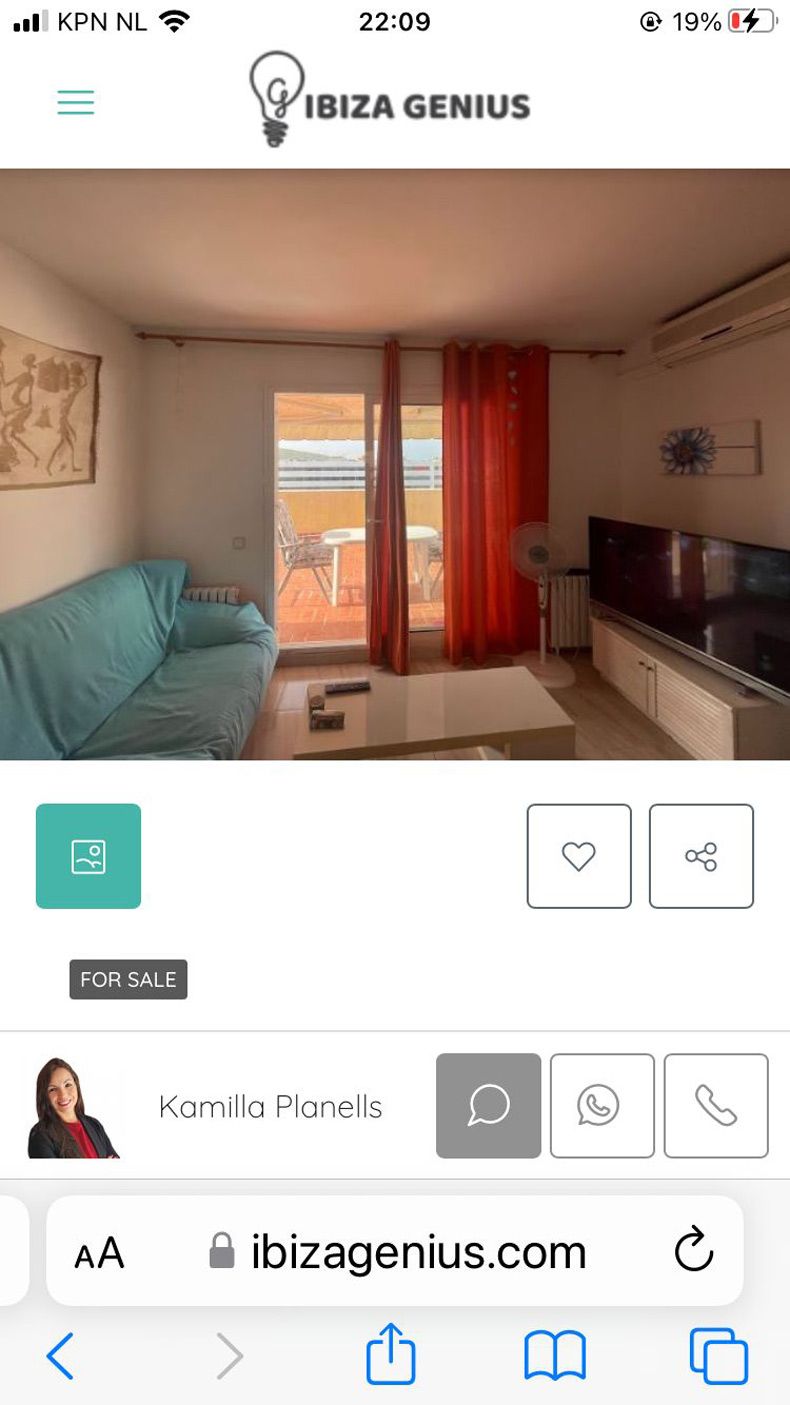Open the hamburger menu
This screenshot has width=790, height=1405.
[75, 102]
